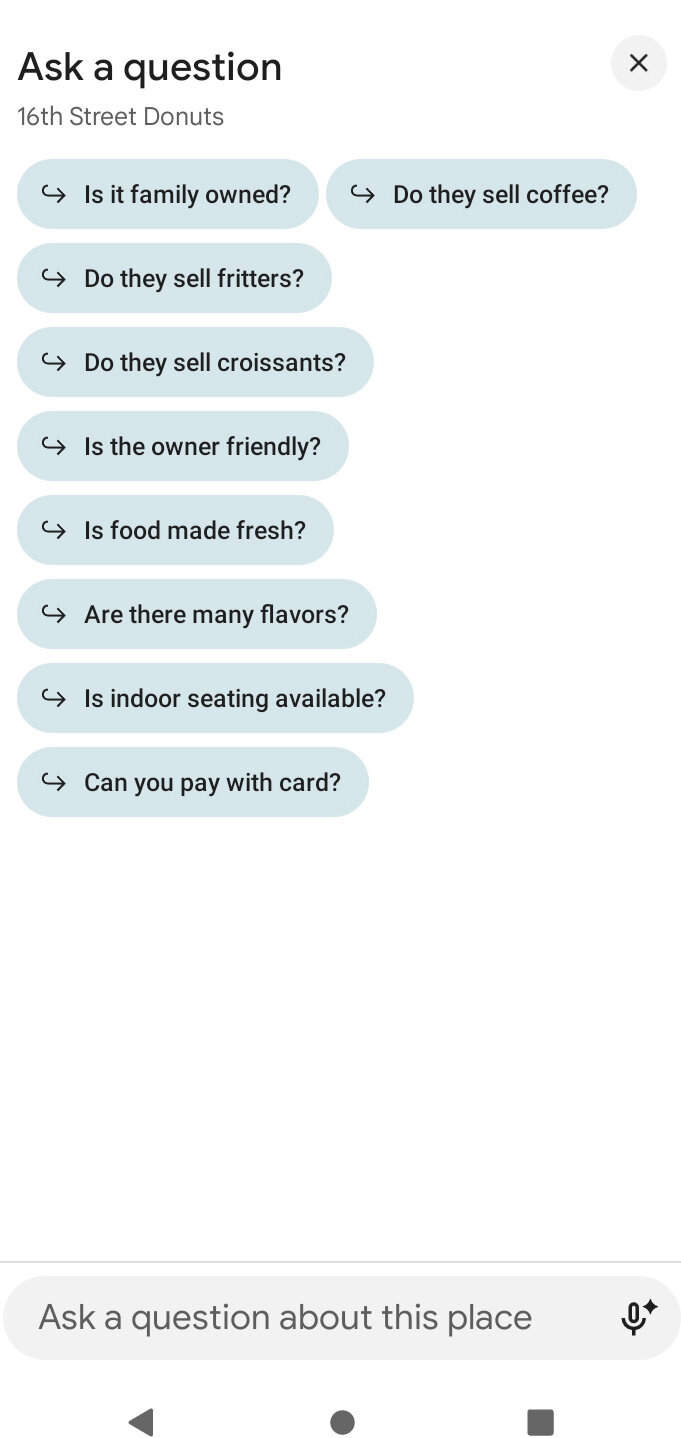Image resolution: width=681 pixels, height=1438 pixels.
Task: Select the "Is food made fresh?" question
Action: point(175,530)
